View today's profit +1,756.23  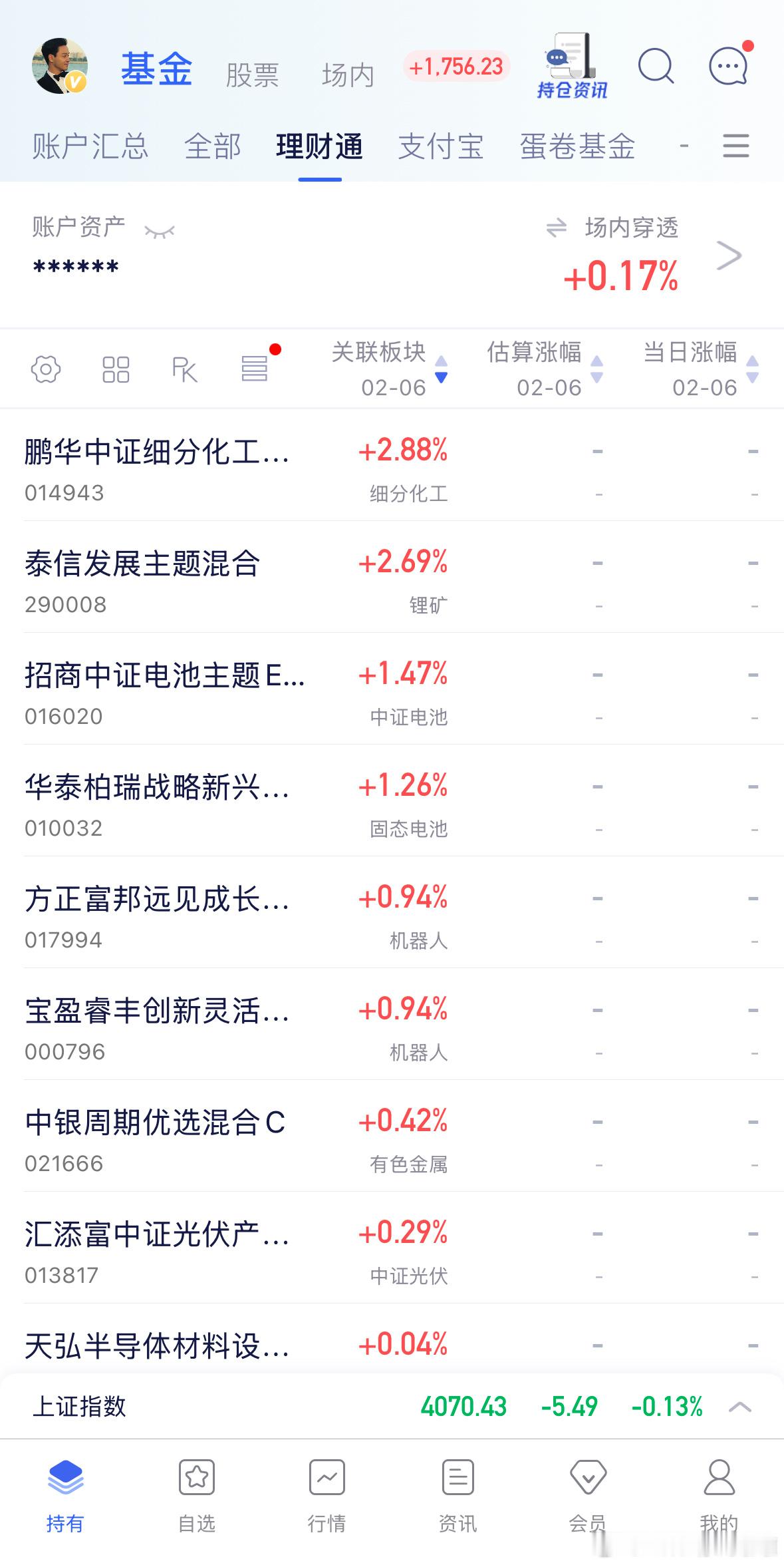[x=456, y=67]
